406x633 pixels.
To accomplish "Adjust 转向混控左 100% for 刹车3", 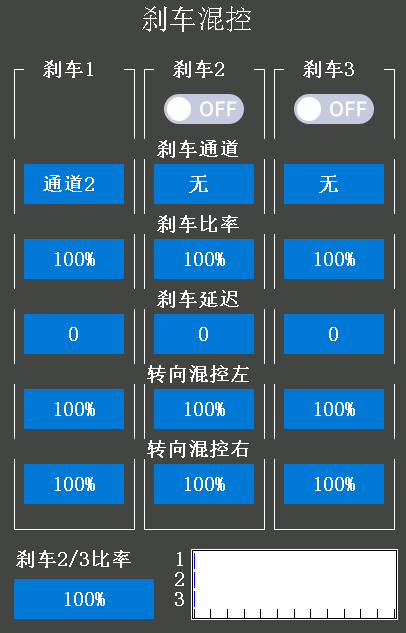I will [334, 409].
